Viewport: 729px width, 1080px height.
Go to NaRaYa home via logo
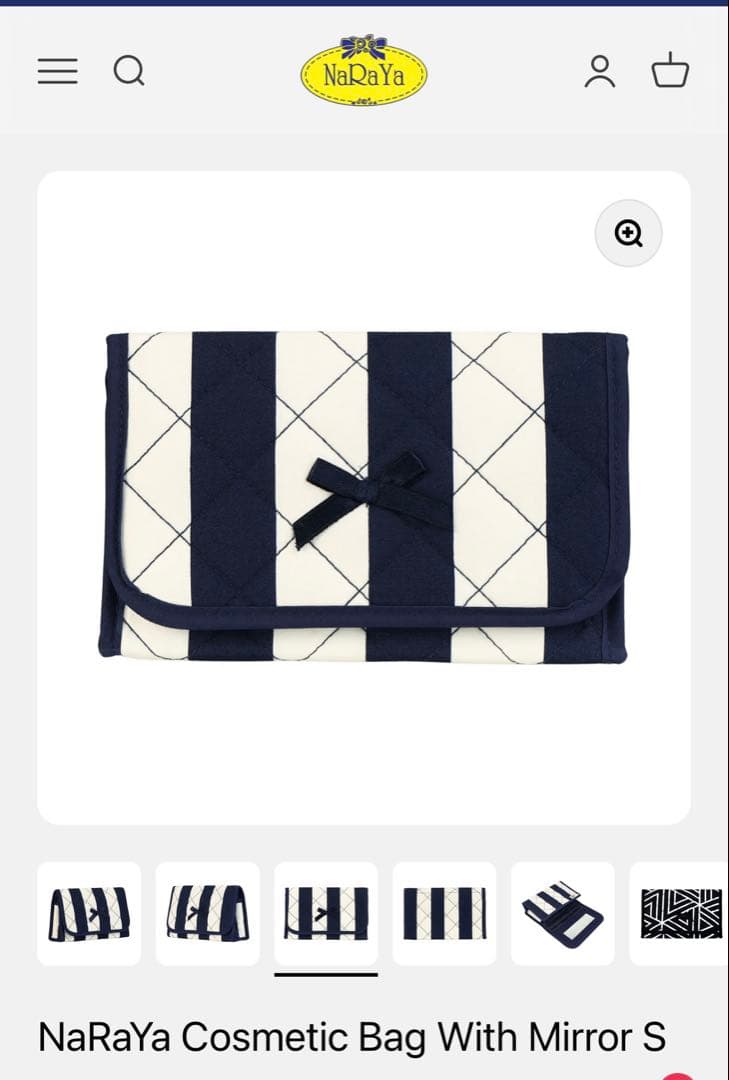pyautogui.click(x=364, y=71)
